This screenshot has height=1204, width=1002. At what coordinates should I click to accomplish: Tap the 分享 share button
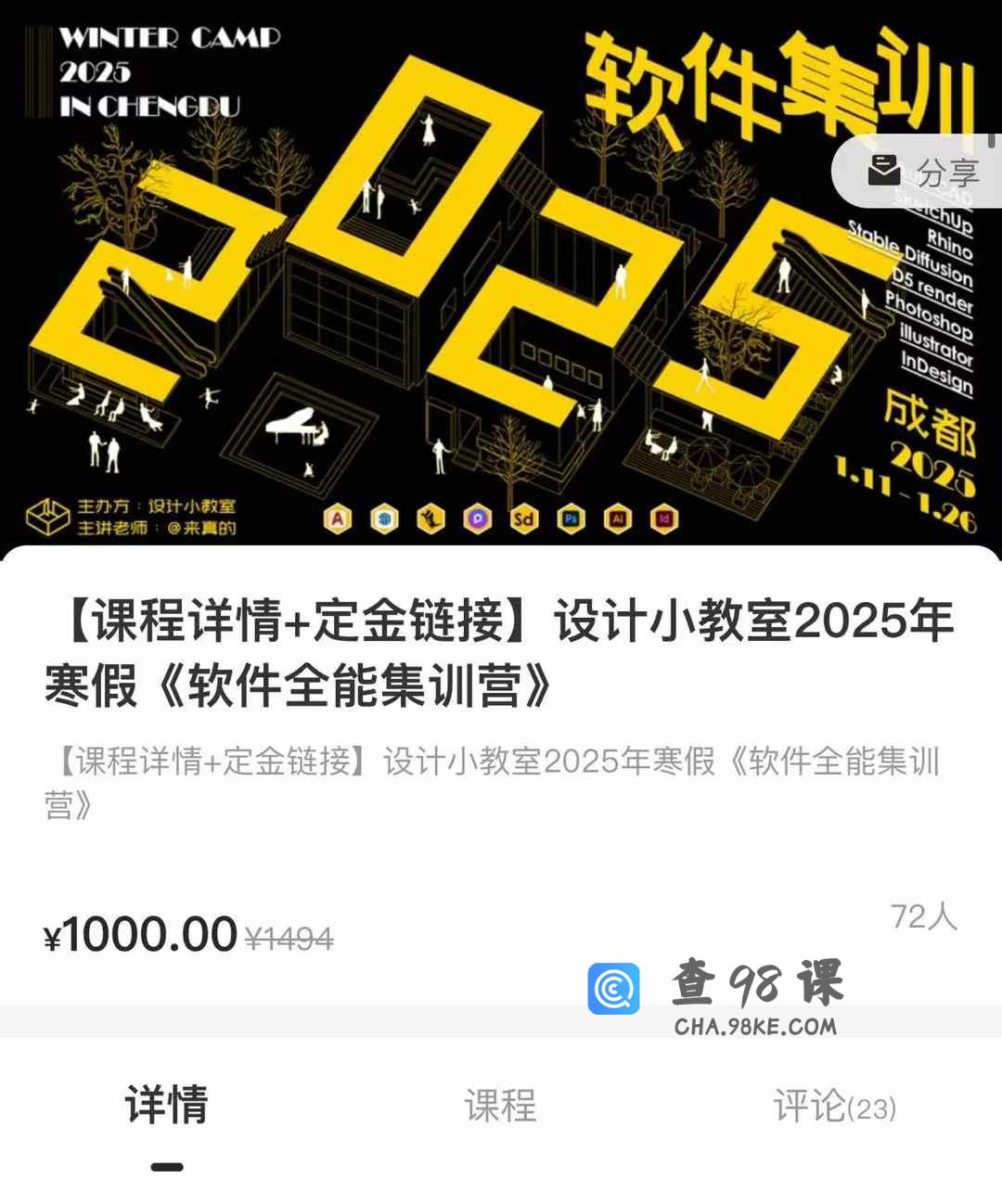tap(923, 172)
